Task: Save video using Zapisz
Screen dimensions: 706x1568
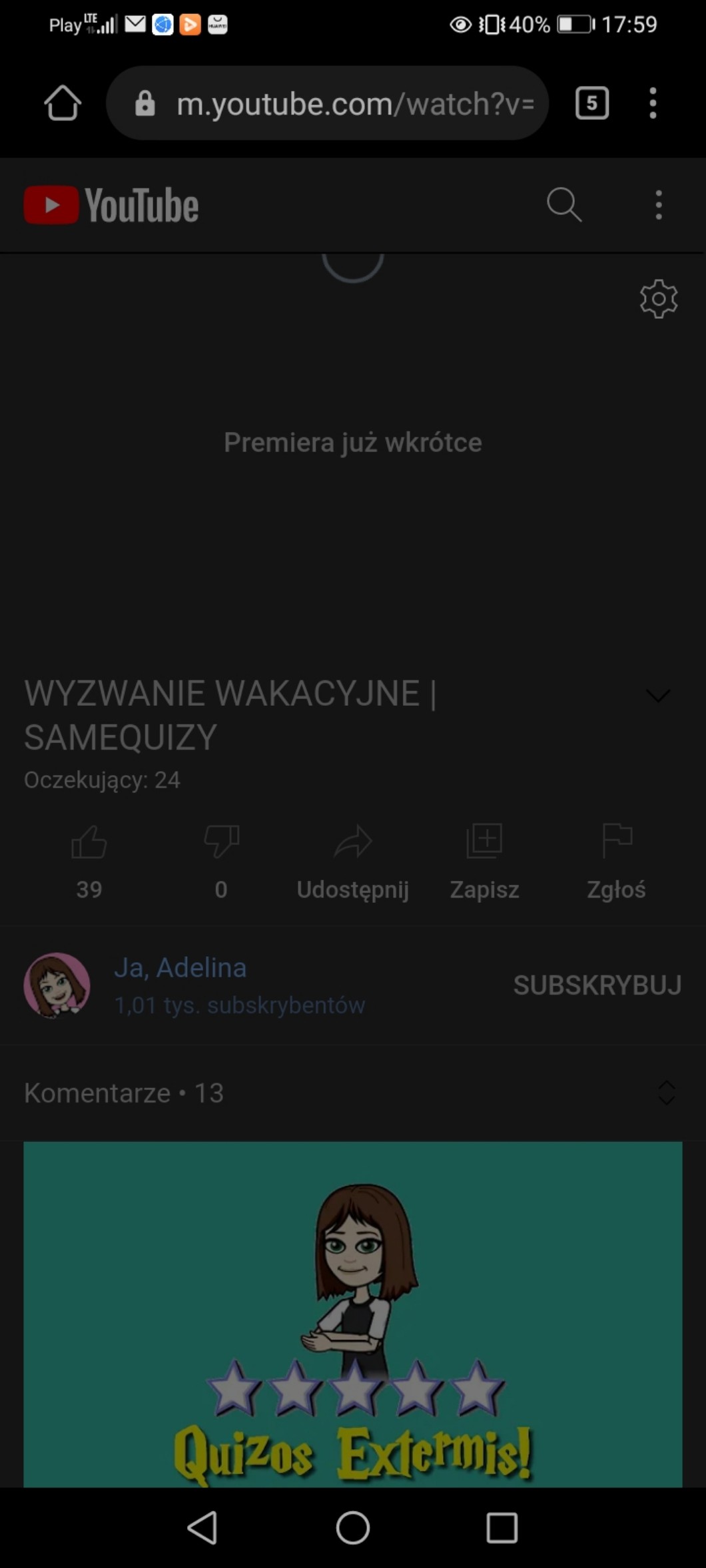Action: pyautogui.click(x=484, y=859)
